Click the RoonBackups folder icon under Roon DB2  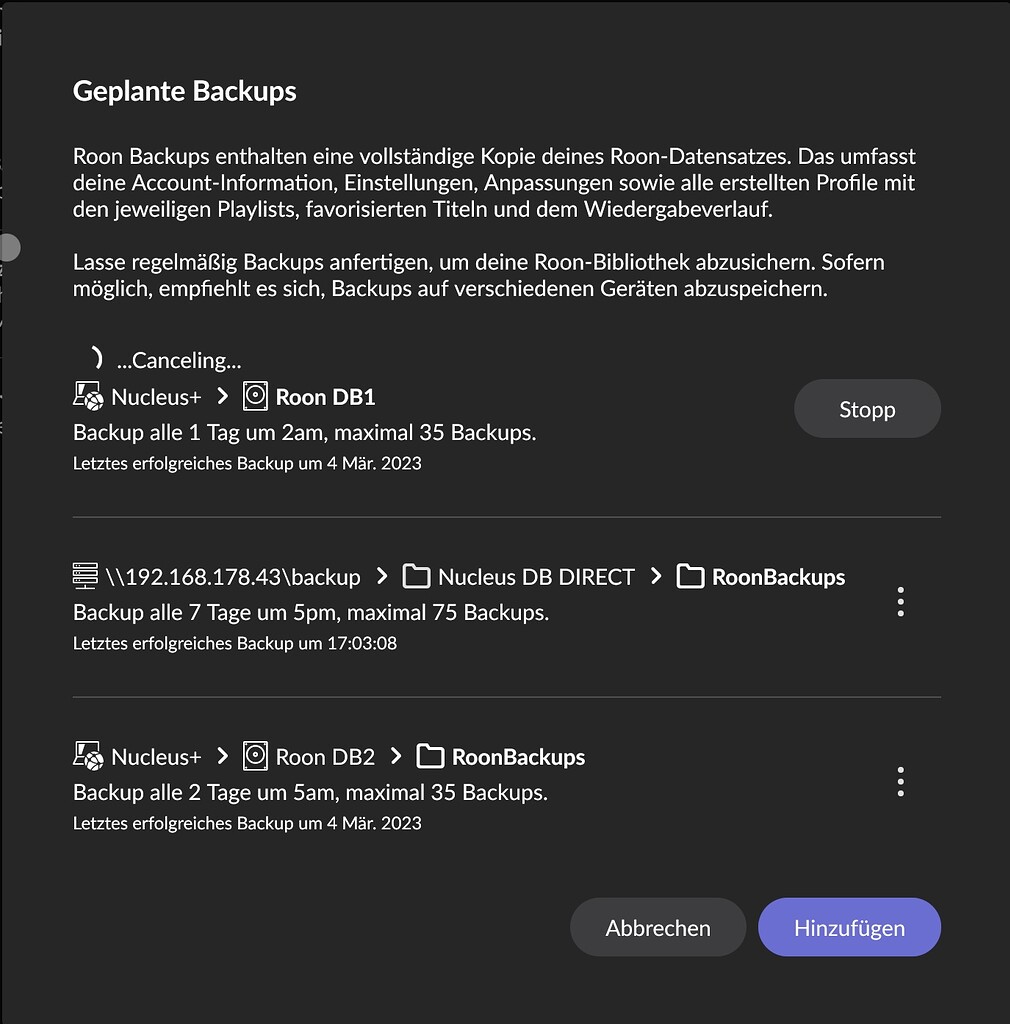point(432,757)
